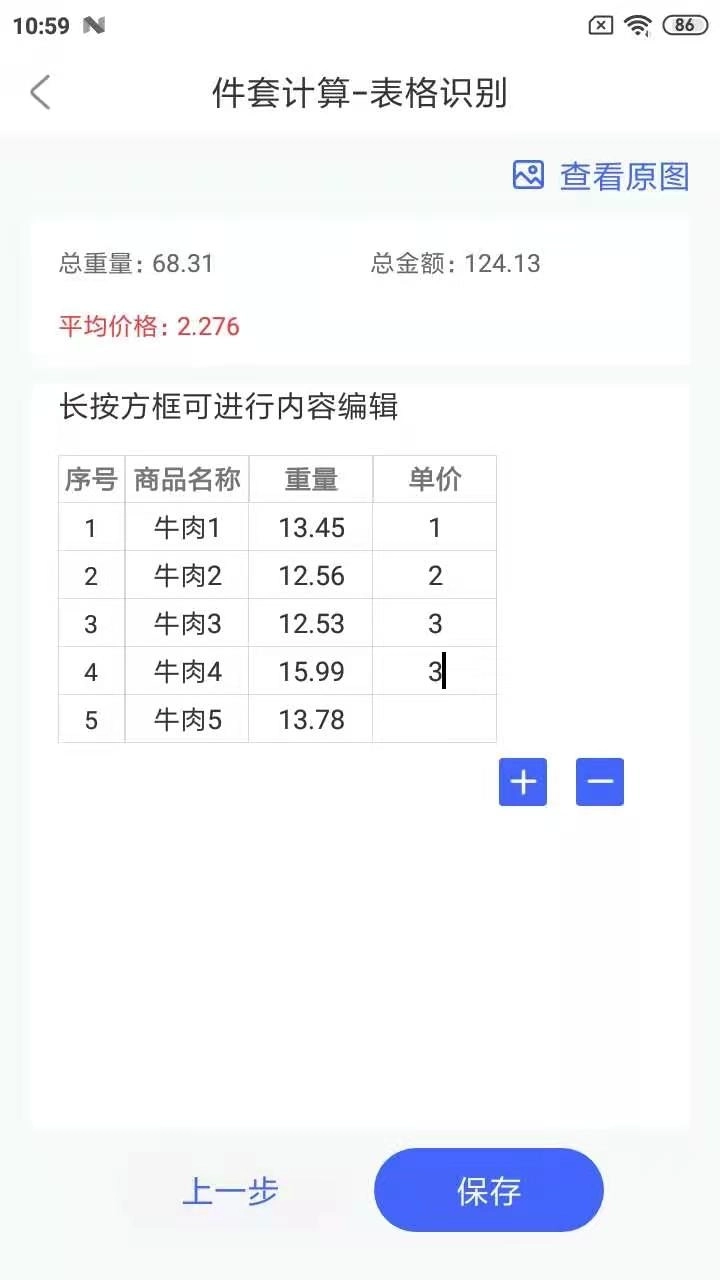Tap the empty 单价 cell of 牛肉5
The image size is (720, 1280).
click(434, 719)
